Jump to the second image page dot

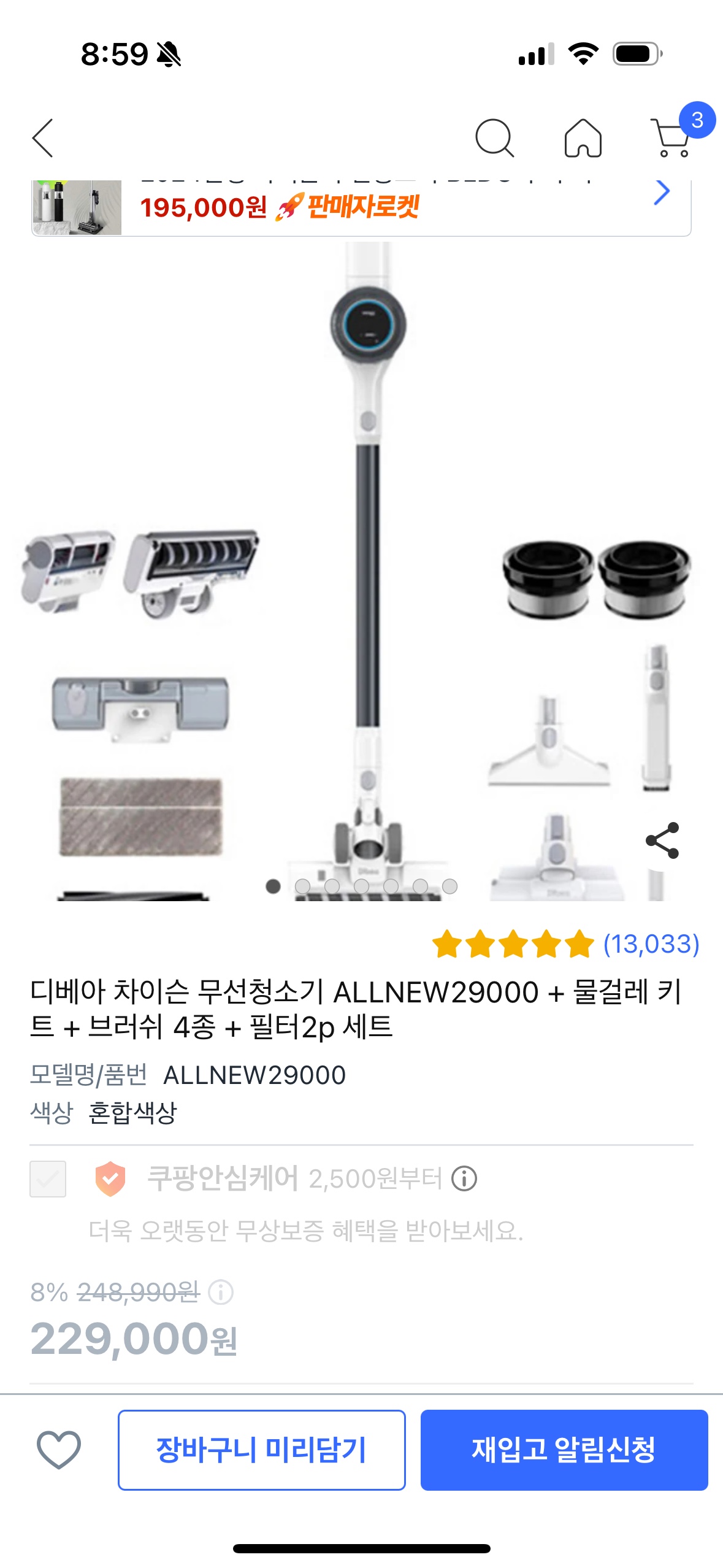point(302,886)
